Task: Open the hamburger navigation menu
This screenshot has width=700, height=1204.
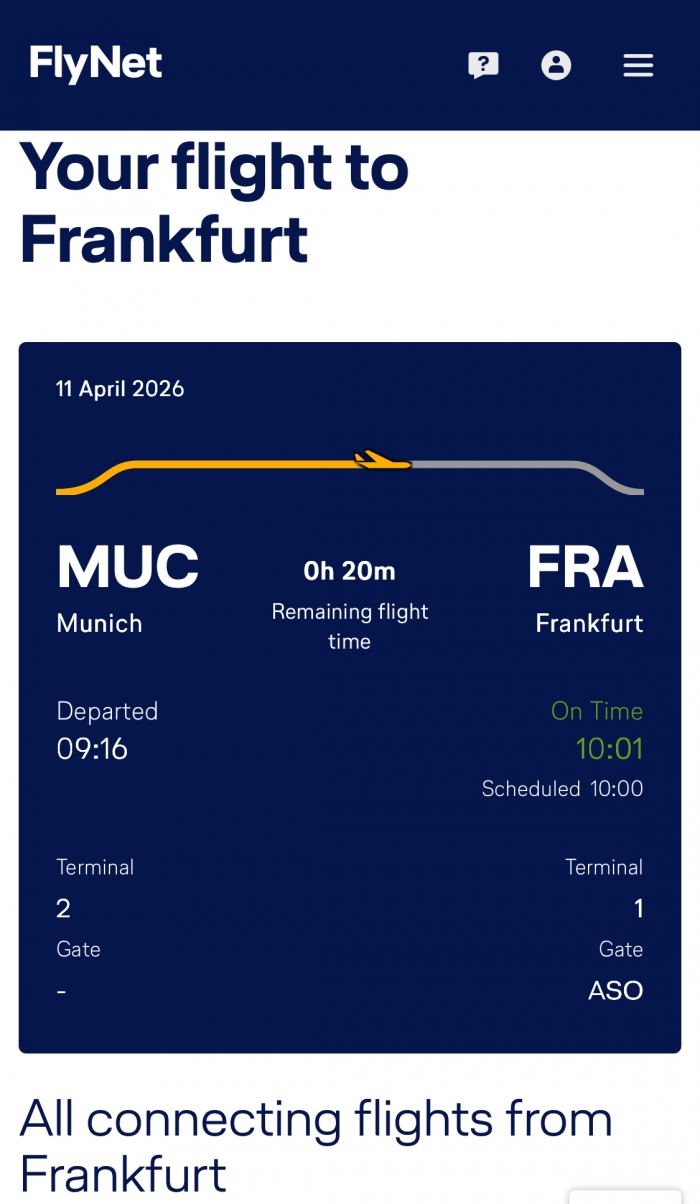Action: [638, 66]
